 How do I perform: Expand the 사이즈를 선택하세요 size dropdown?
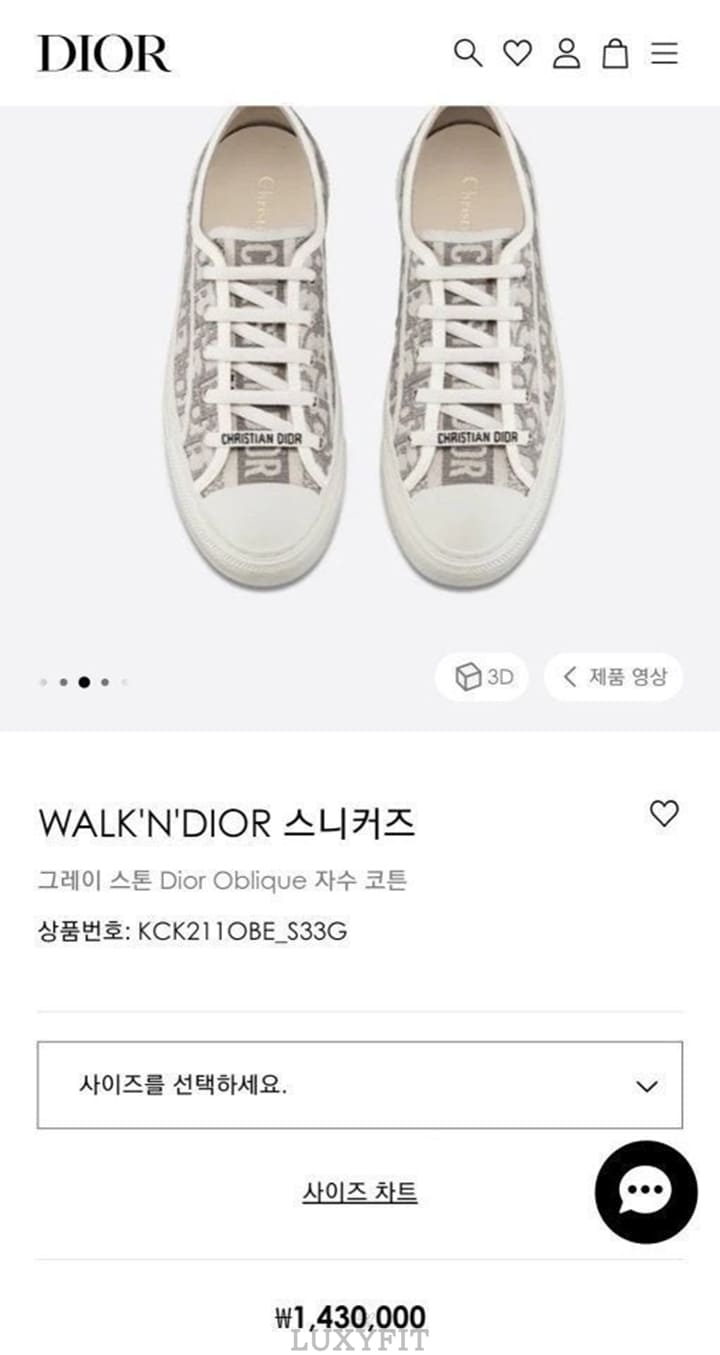coord(360,1085)
